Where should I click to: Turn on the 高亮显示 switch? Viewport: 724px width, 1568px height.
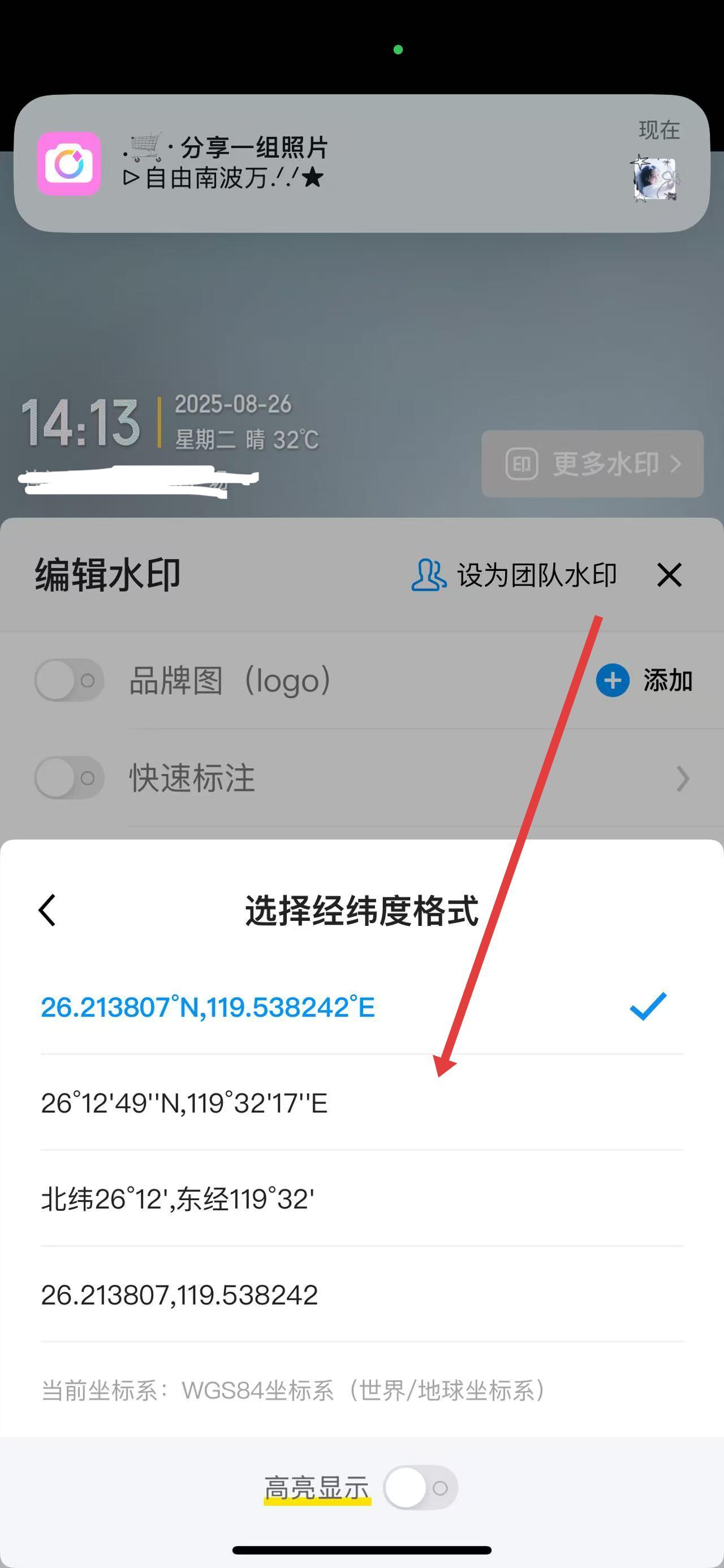[x=421, y=1488]
